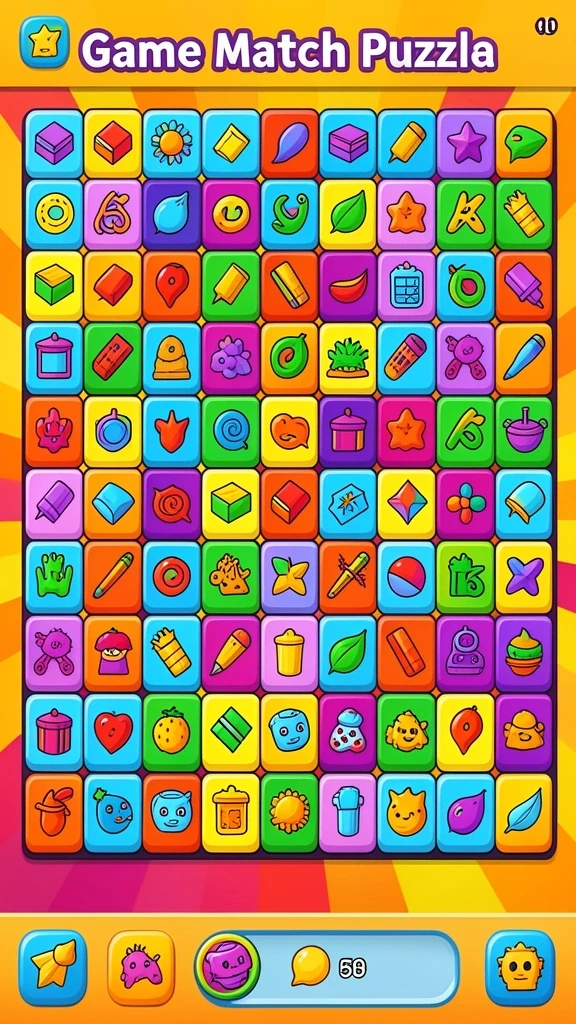The image size is (576, 1024).
Task: Pick the blue sunflower tile in the top row
Action: click(x=172, y=144)
